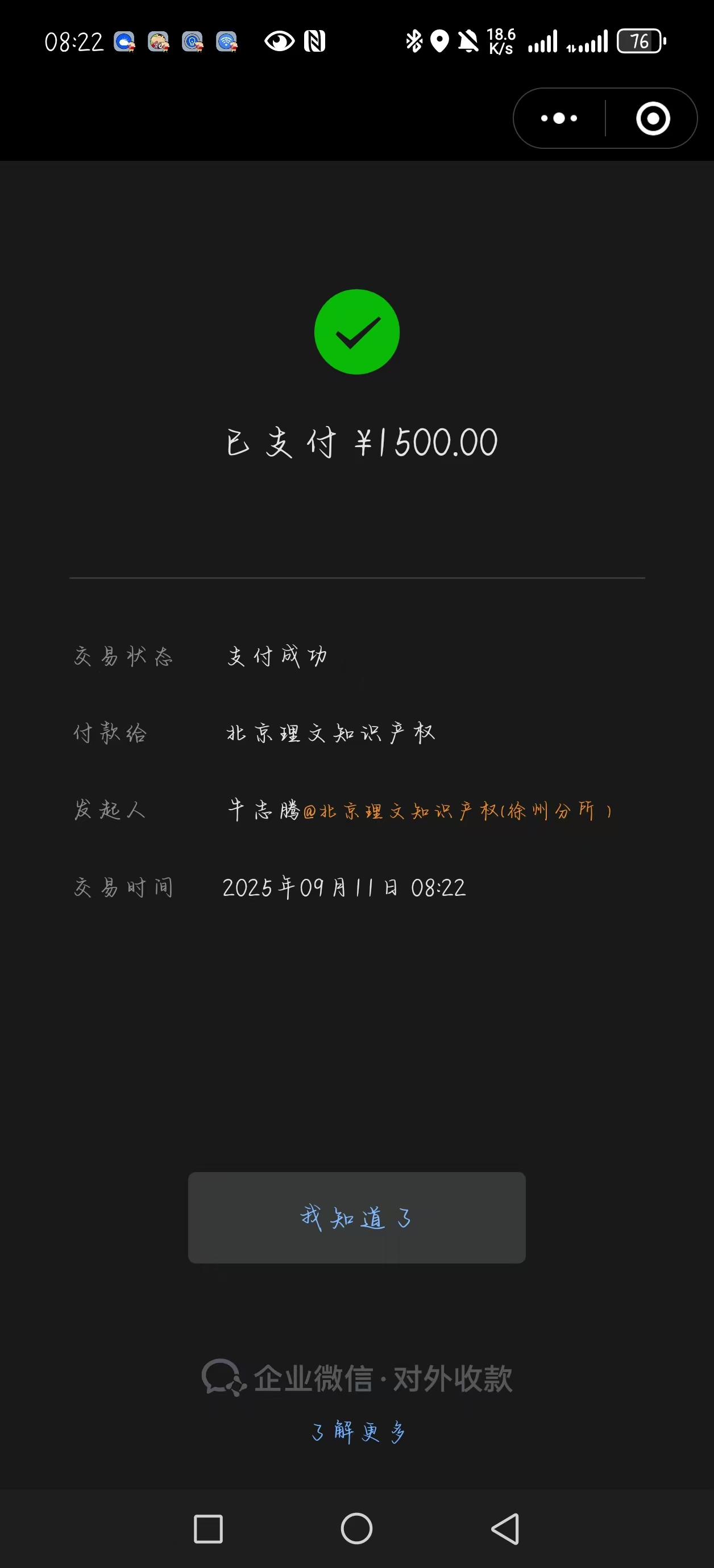Close the mini program with the circle icon
The width and height of the screenshot is (714, 1568).
tap(653, 118)
